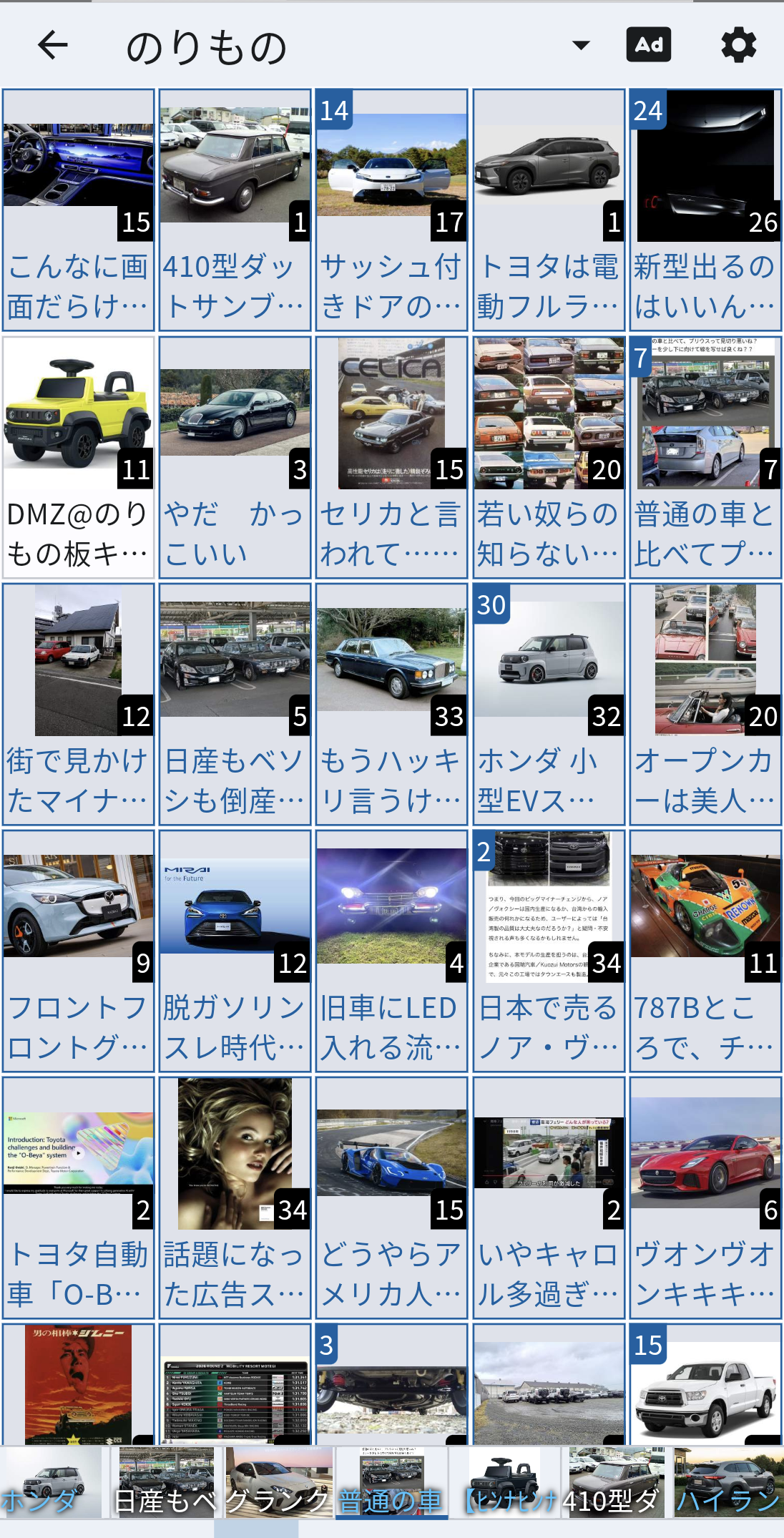Open thread 787Bところで
The image size is (784, 1538).
pos(705,951)
